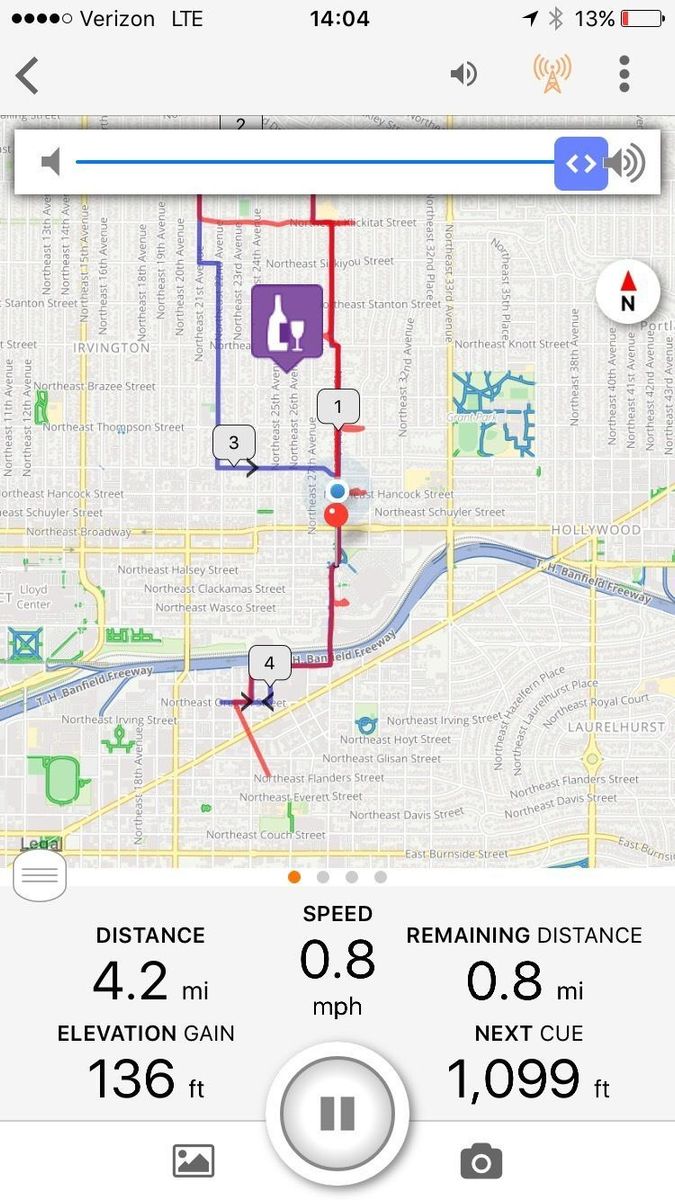Tap the speaker volume icon in the toolbar
Viewport: 675px width, 1200px height.
point(463,74)
